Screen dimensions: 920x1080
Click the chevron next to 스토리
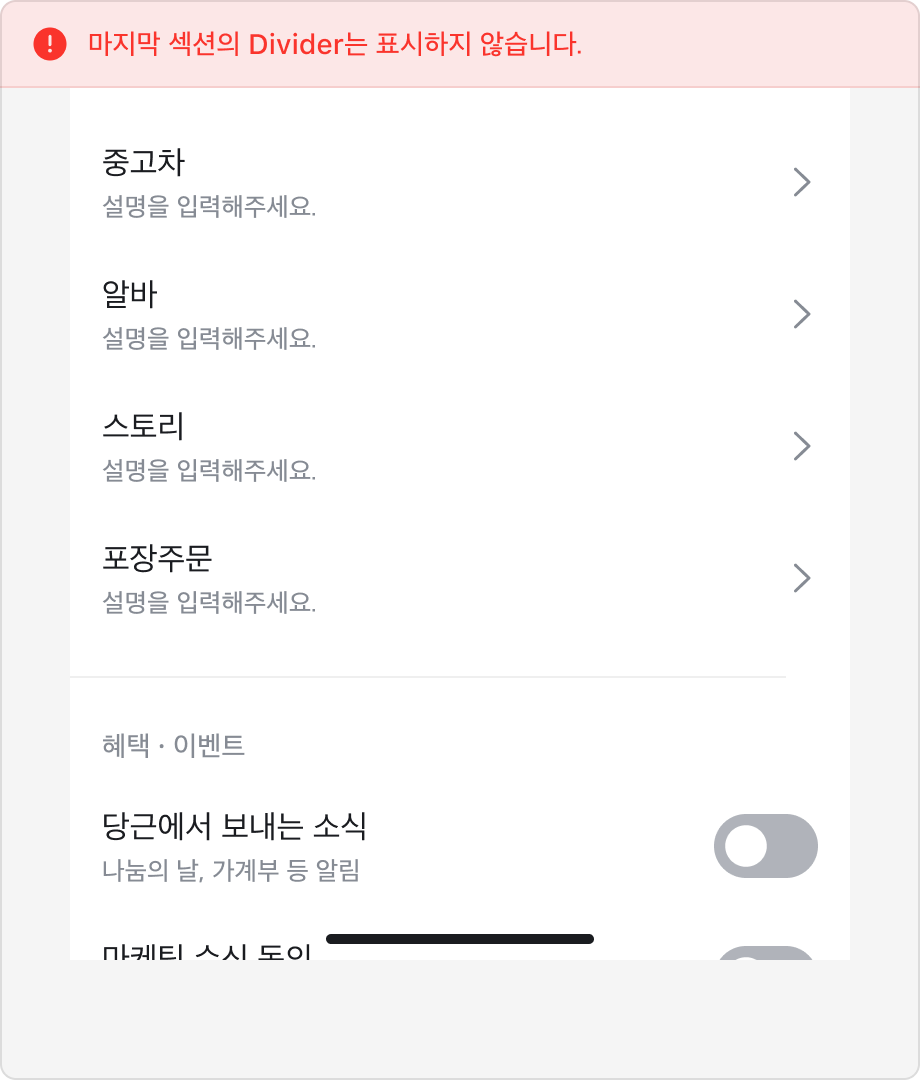point(800,446)
